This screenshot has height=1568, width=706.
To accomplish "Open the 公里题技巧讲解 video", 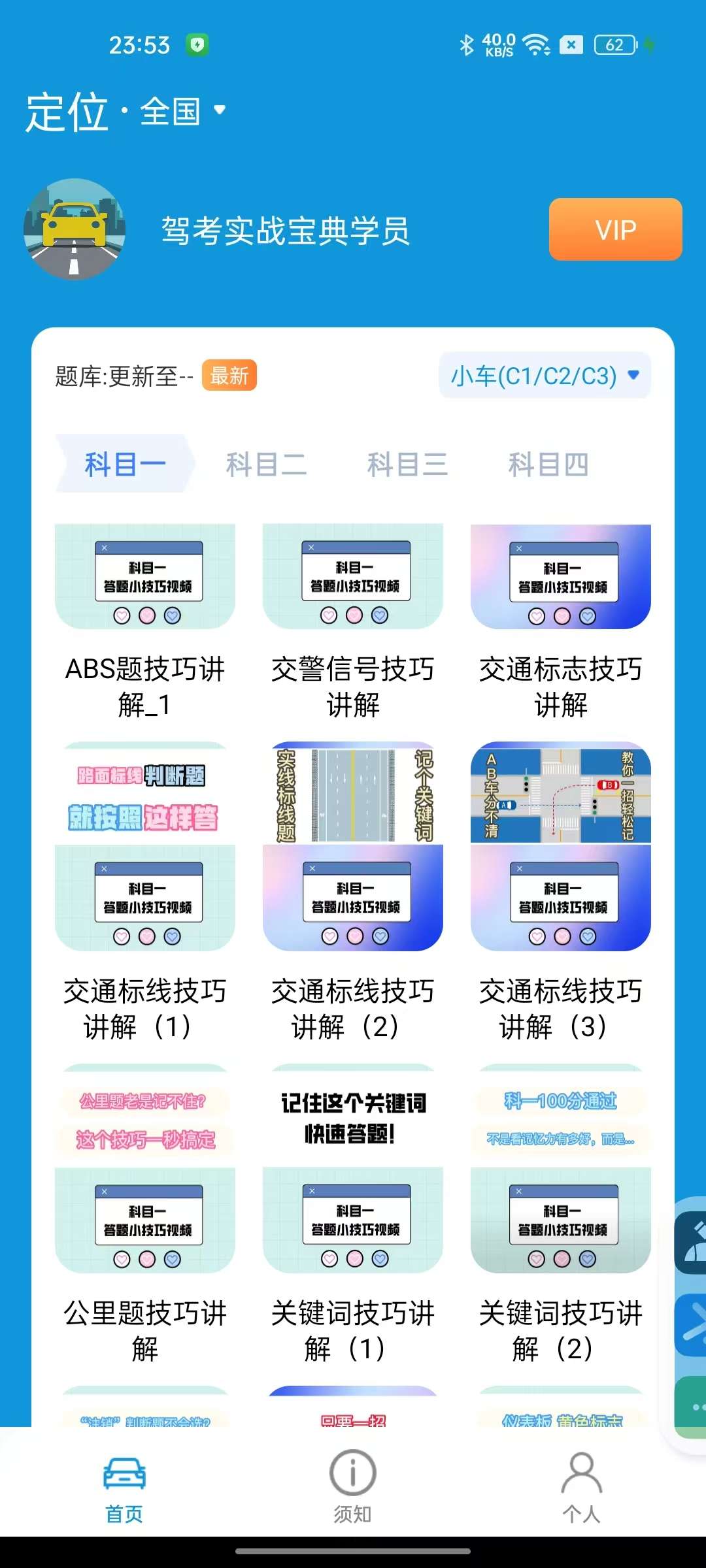I will pyautogui.click(x=145, y=1215).
